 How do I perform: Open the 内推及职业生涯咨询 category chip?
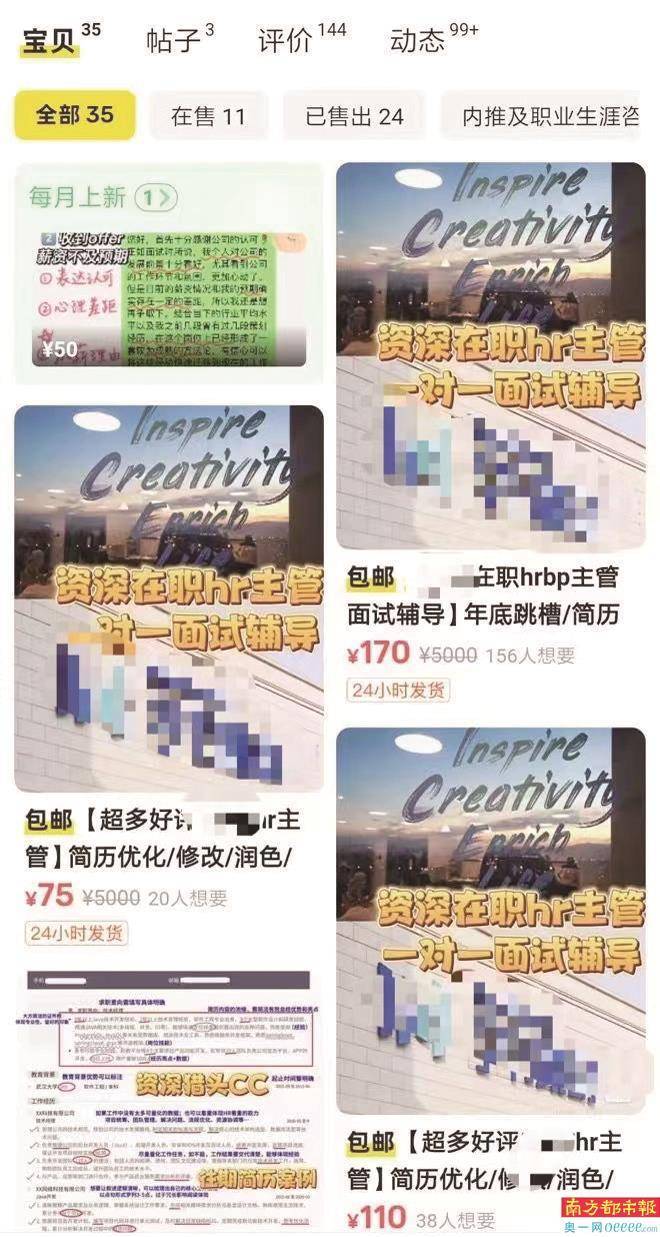[x=550, y=116]
